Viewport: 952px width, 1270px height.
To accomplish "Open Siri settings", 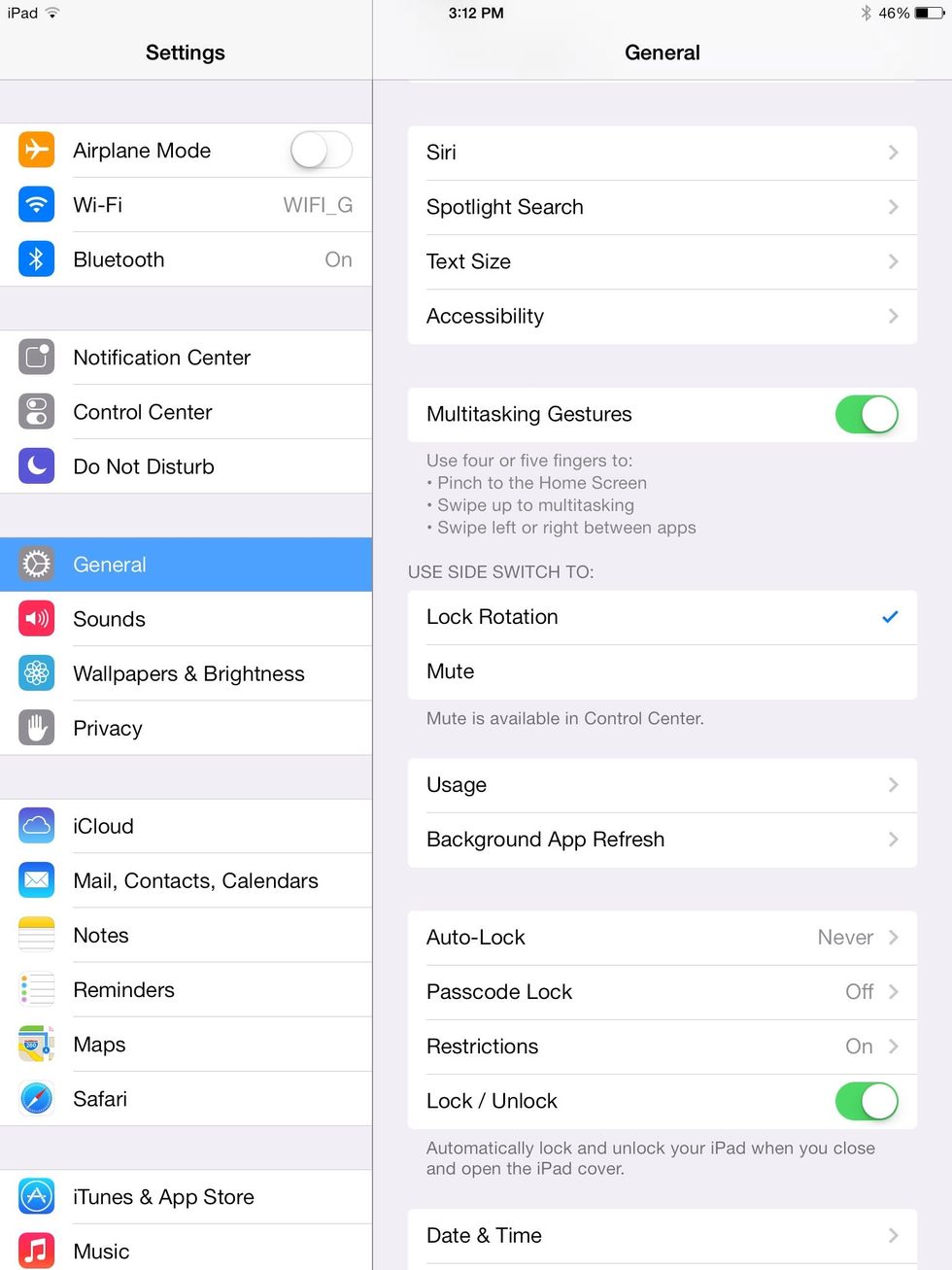I will point(662,153).
